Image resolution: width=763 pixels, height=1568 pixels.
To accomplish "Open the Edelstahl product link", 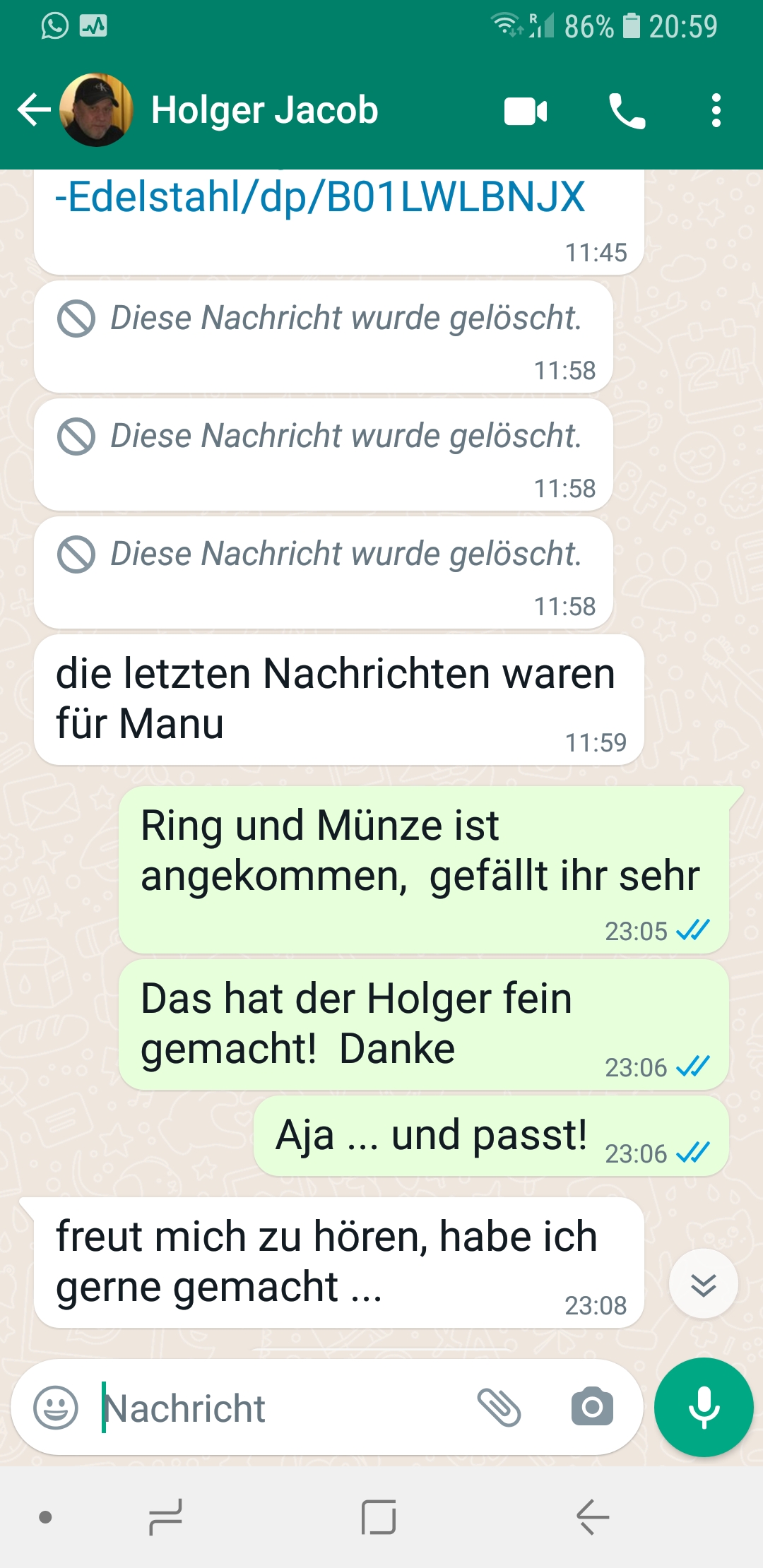I will (x=319, y=196).
